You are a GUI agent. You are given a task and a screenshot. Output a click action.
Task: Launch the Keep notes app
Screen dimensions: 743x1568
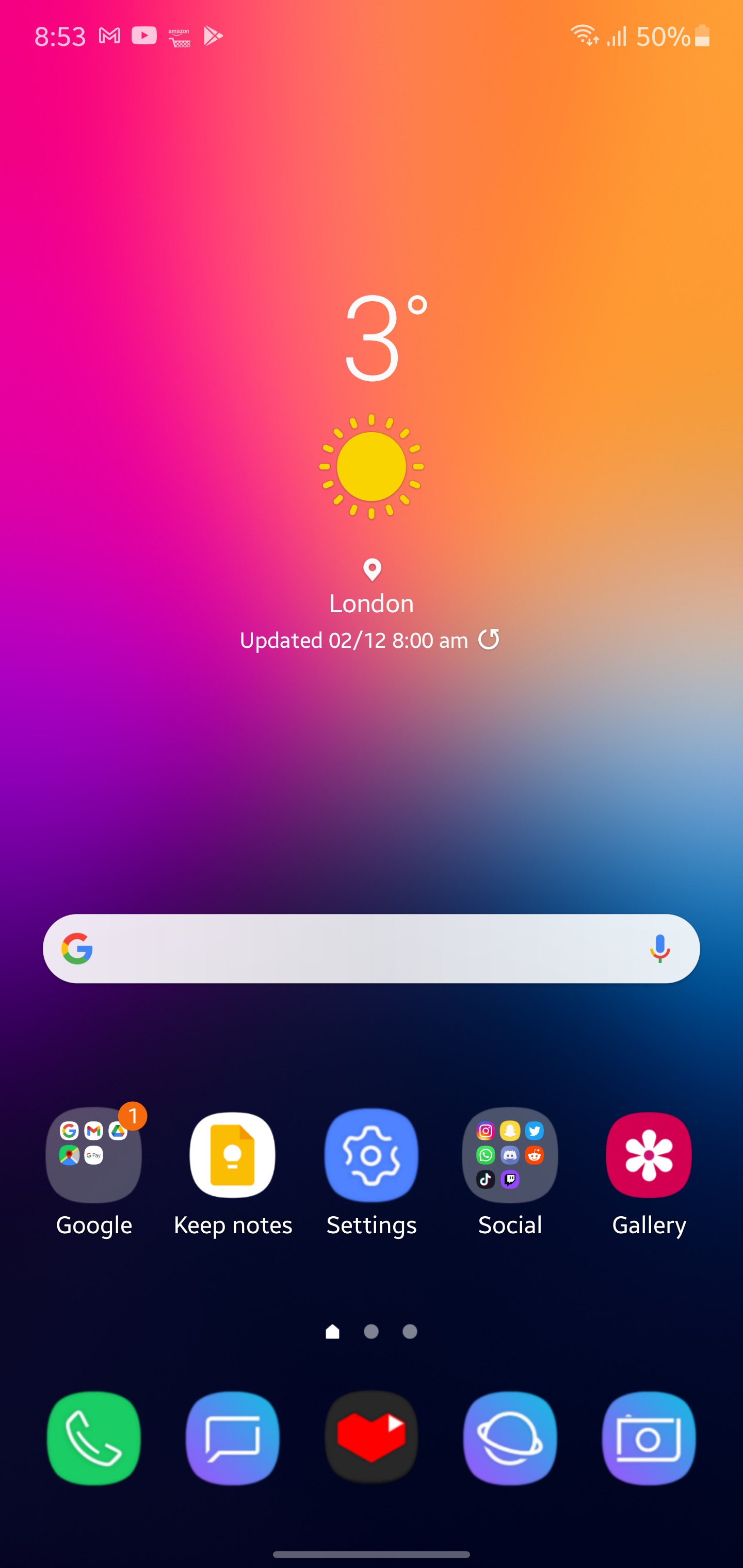pyautogui.click(x=232, y=1155)
